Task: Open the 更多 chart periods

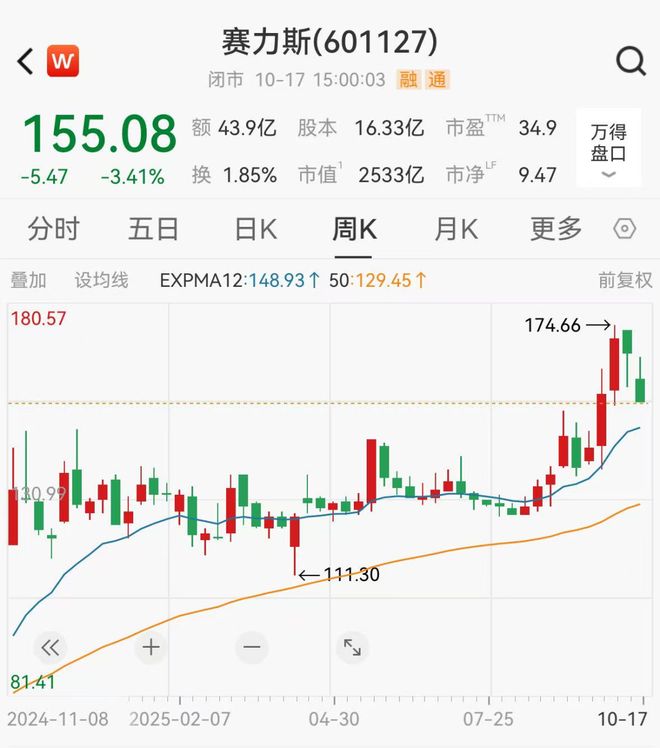Action: 556,229
